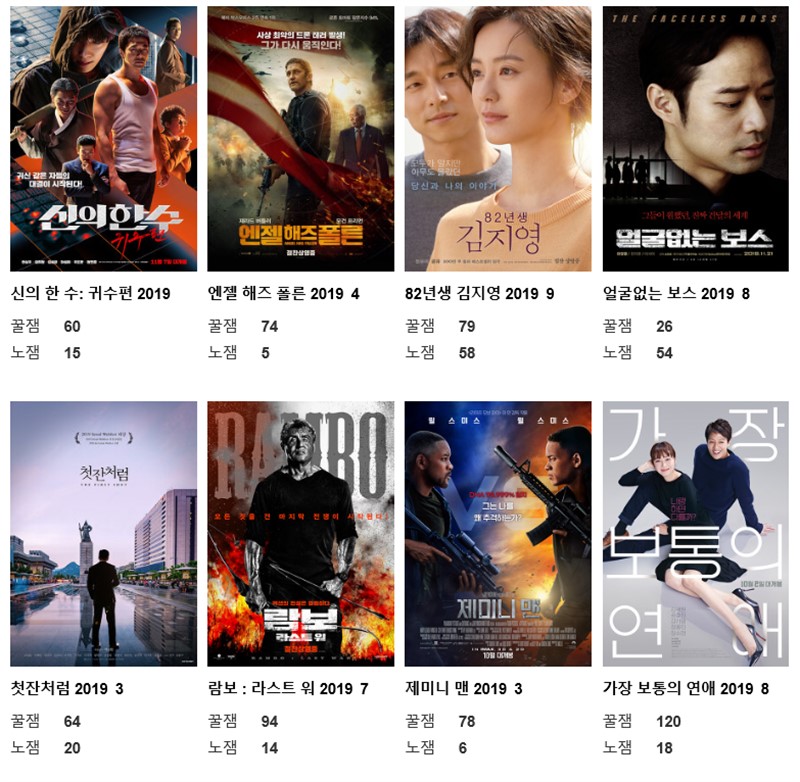Open the 제미니 맨 movie card

[x=498, y=534]
